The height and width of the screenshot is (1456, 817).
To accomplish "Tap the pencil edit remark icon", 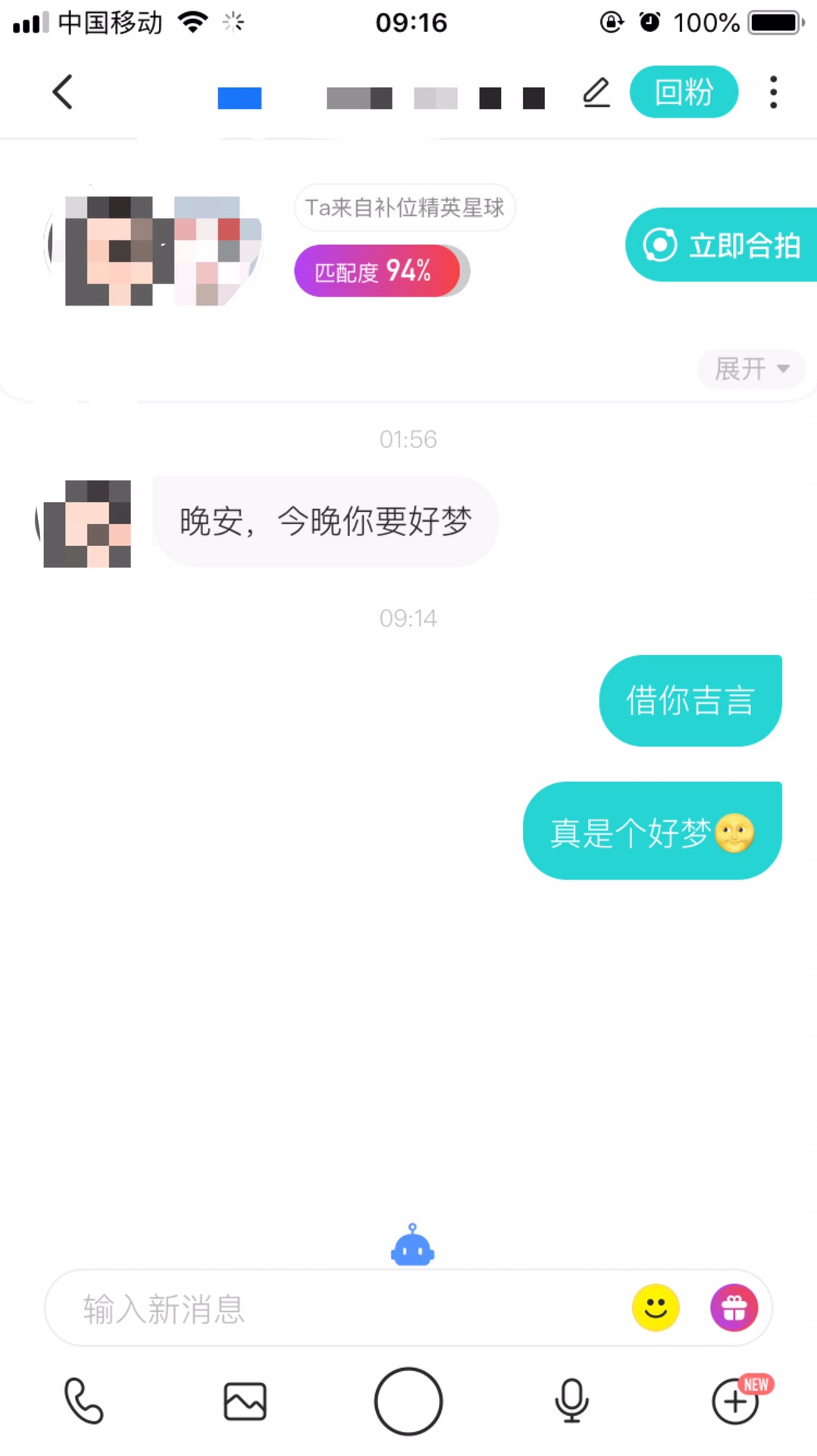I will pyautogui.click(x=596, y=93).
